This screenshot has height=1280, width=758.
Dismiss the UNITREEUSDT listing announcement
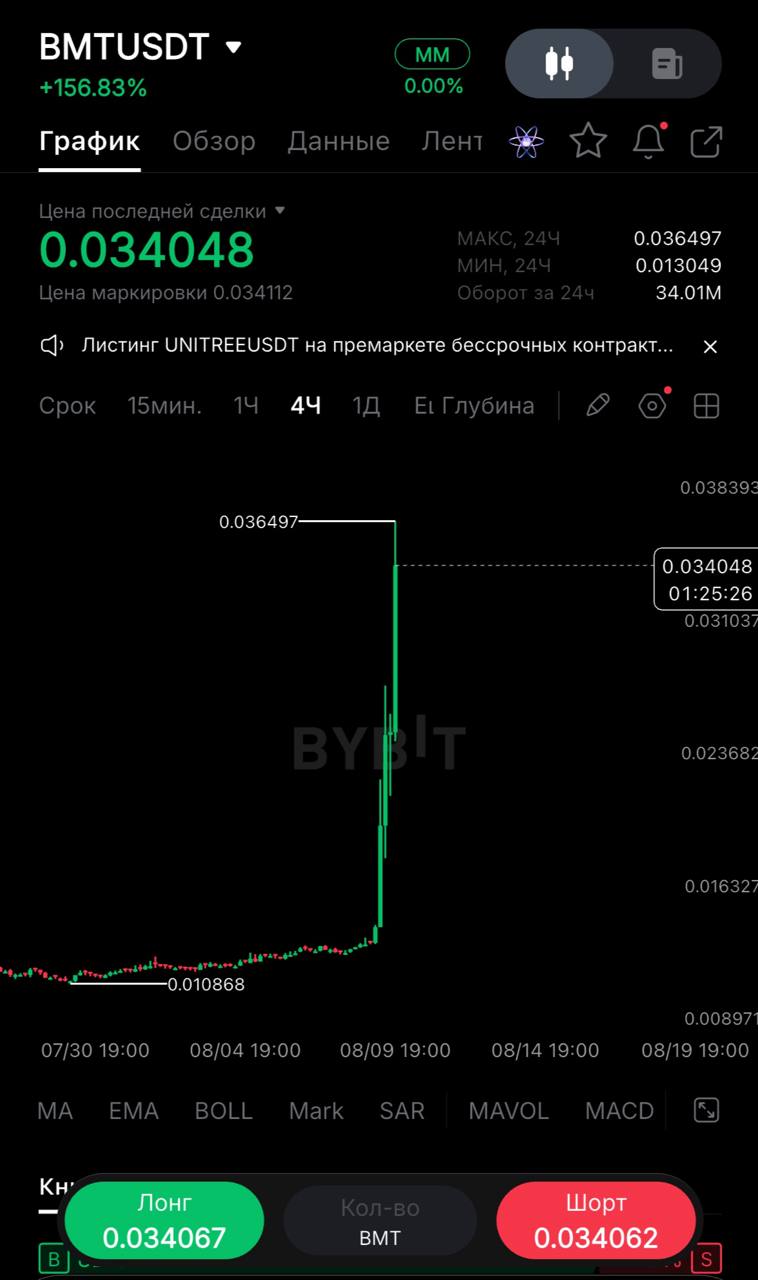point(710,347)
